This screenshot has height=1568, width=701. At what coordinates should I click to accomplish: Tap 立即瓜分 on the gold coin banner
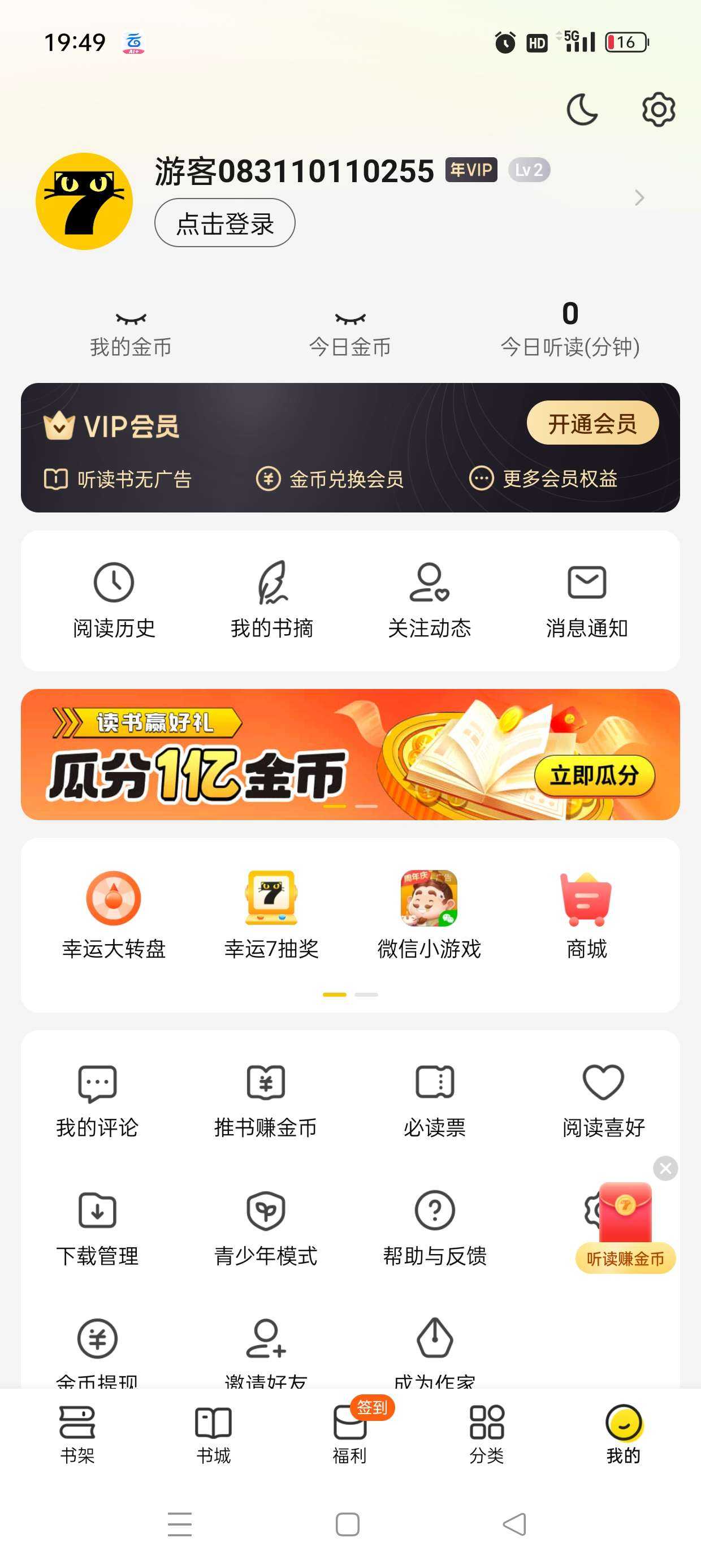[x=595, y=776]
